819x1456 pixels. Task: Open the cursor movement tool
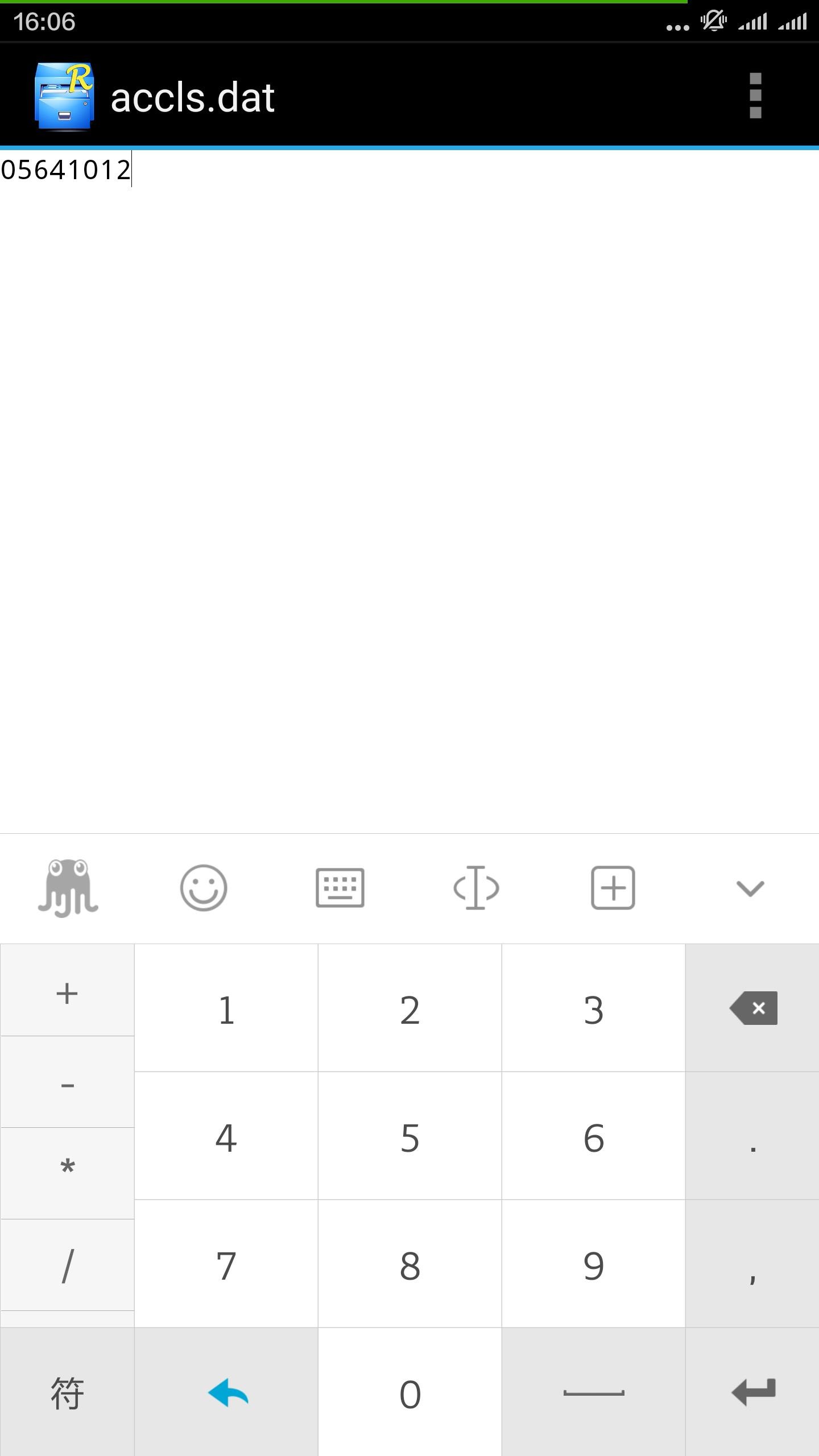pyautogui.click(x=477, y=887)
